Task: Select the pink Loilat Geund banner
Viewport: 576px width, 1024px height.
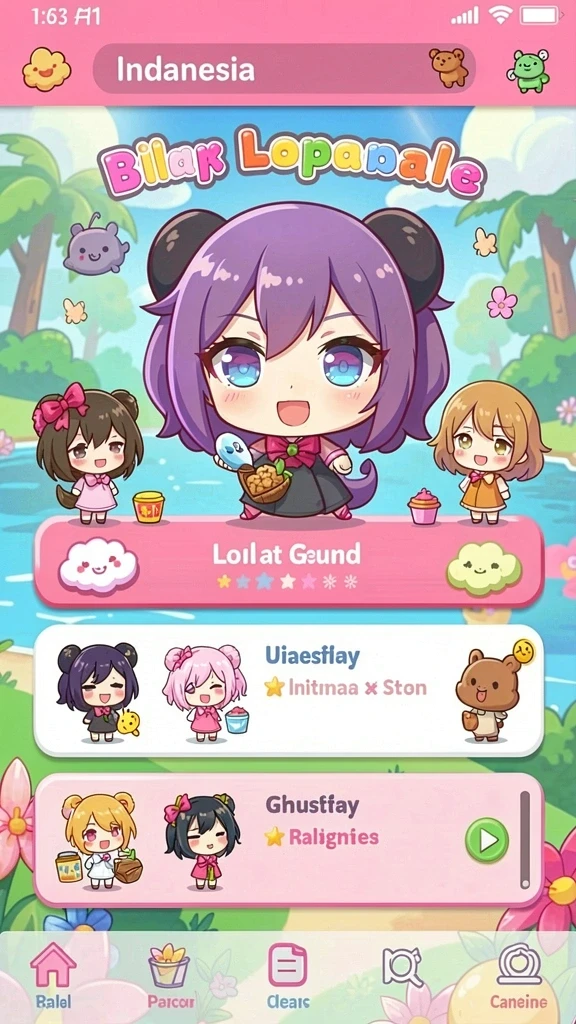Action: pyautogui.click(x=289, y=562)
